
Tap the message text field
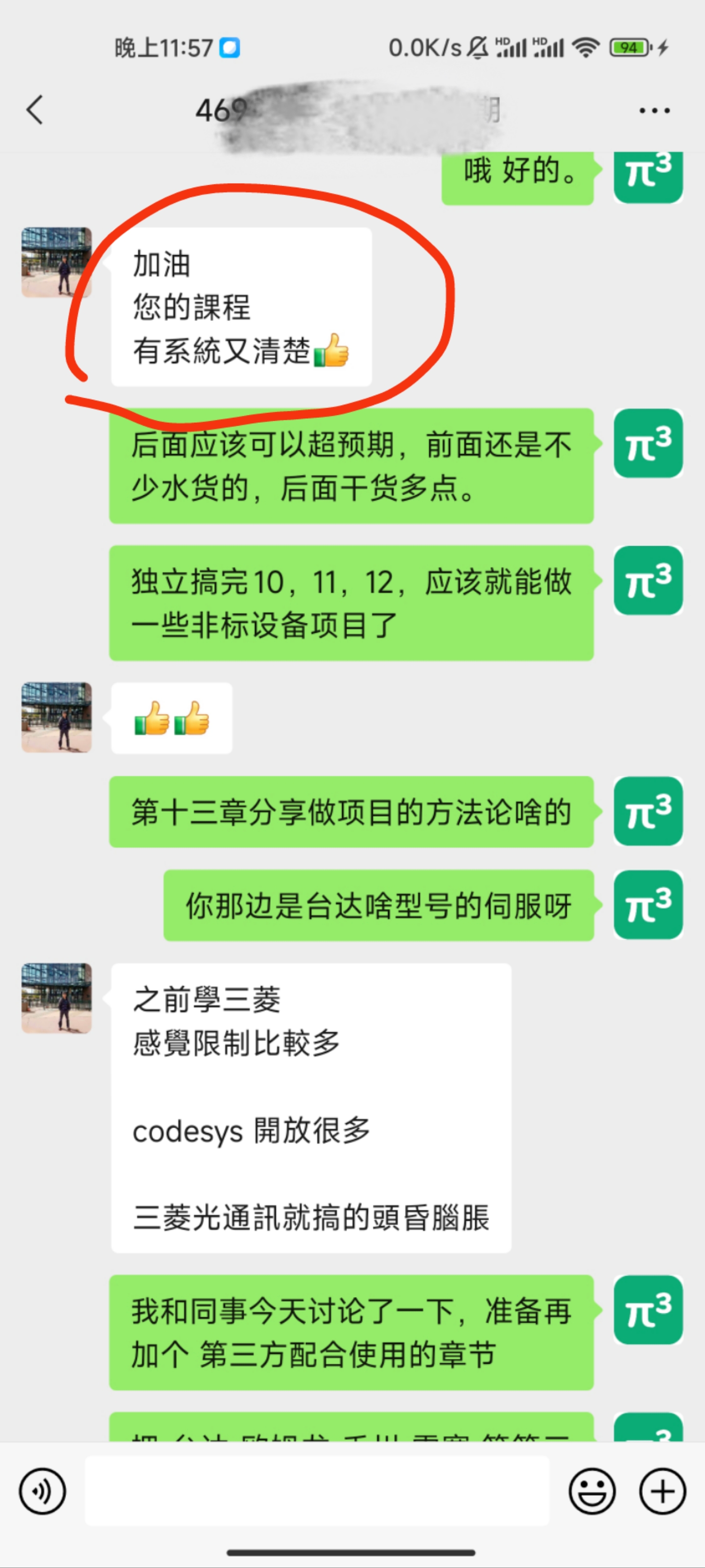tap(316, 1491)
